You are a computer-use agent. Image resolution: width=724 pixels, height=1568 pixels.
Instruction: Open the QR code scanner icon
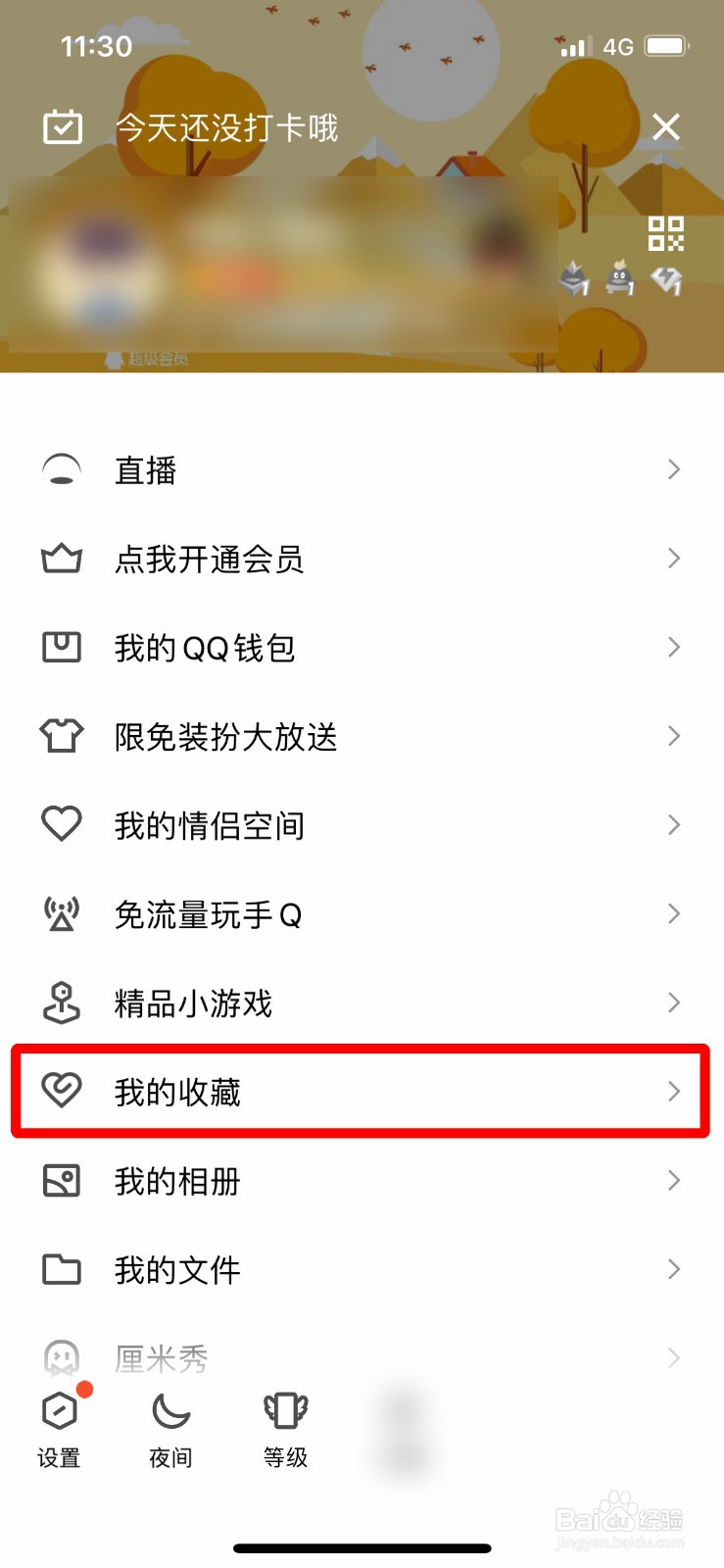[x=667, y=235]
